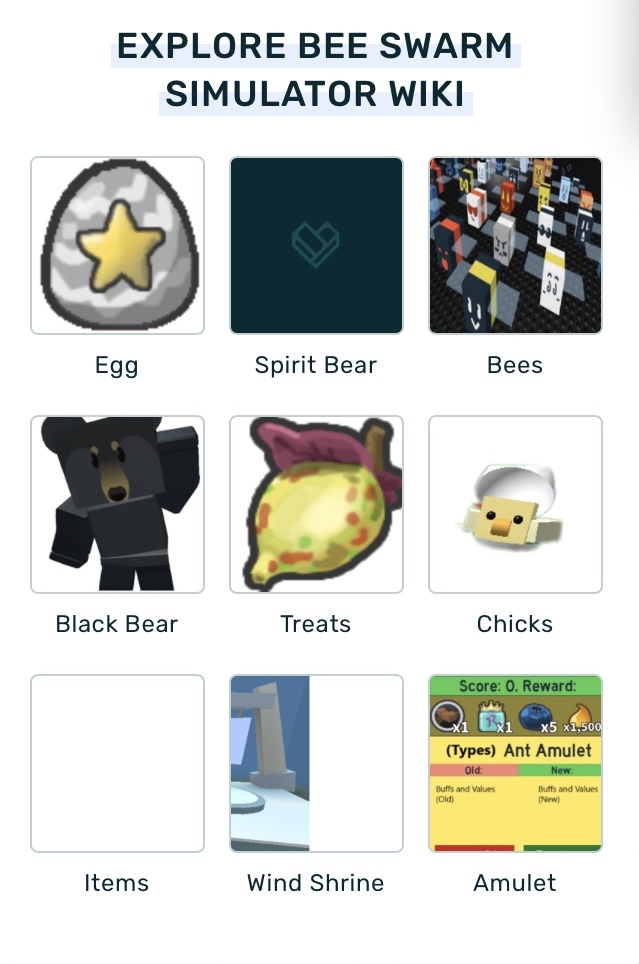View the Spirit Bear page
The image size is (639, 964).
(x=316, y=245)
